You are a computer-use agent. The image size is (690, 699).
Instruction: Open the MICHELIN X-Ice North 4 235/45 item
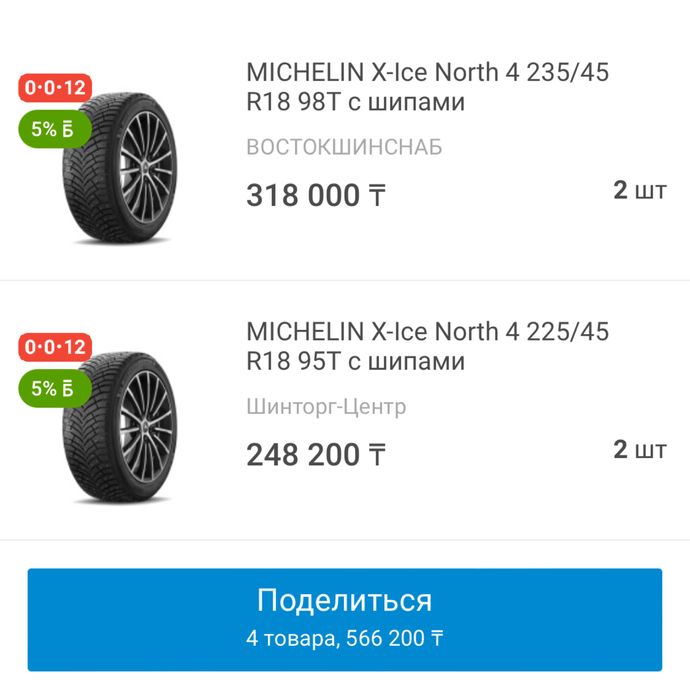(427, 88)
